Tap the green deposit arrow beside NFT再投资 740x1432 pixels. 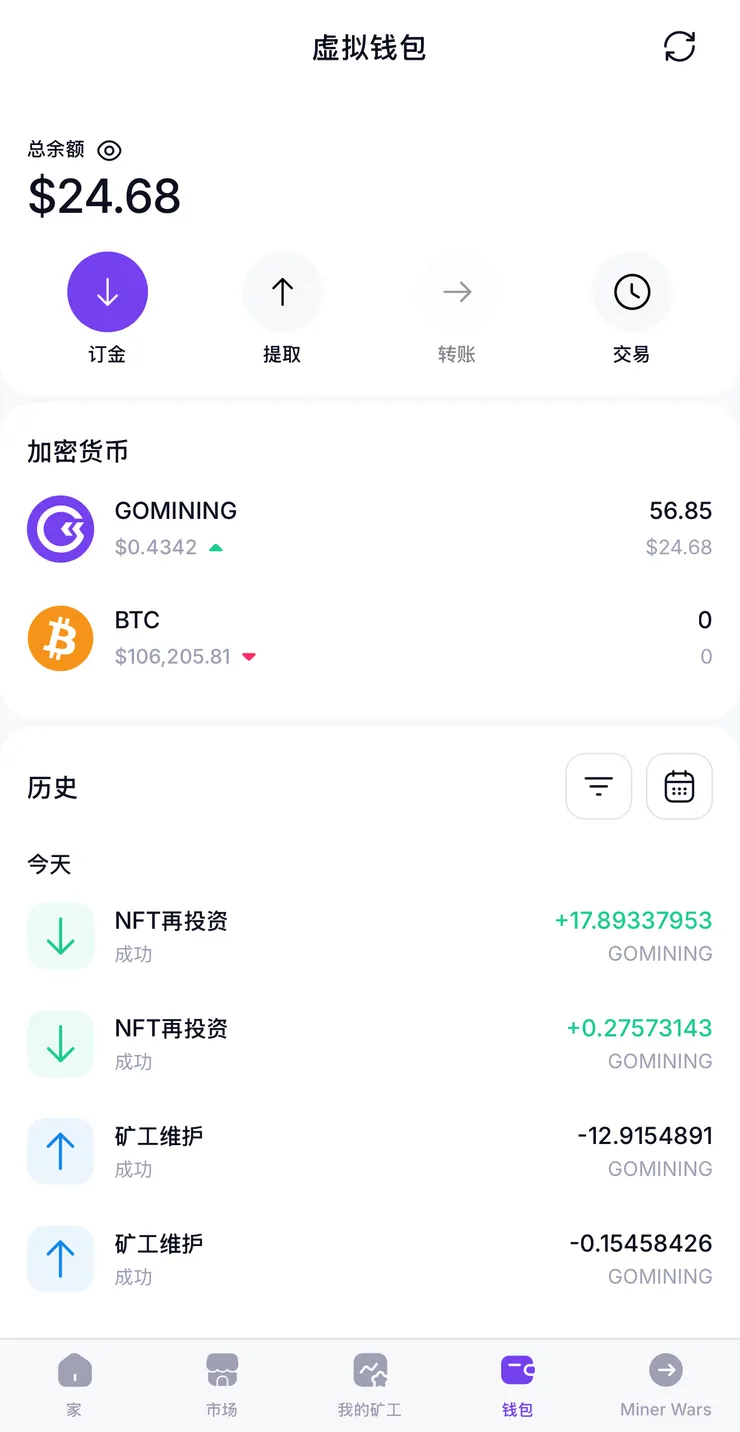pyautogui.click(x=60, y=936)
